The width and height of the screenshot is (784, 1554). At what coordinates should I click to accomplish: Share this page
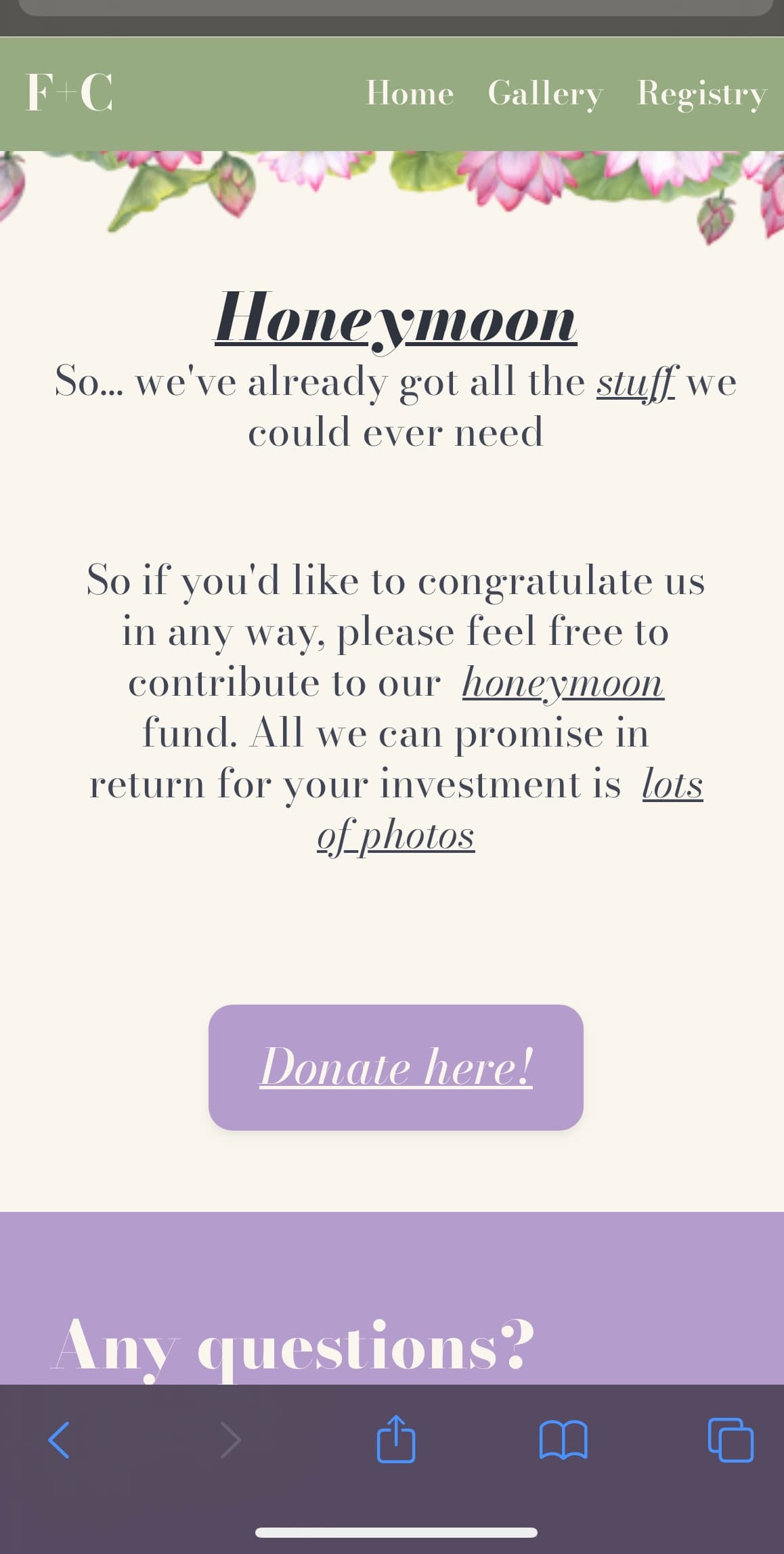(x=396, y=1437)
